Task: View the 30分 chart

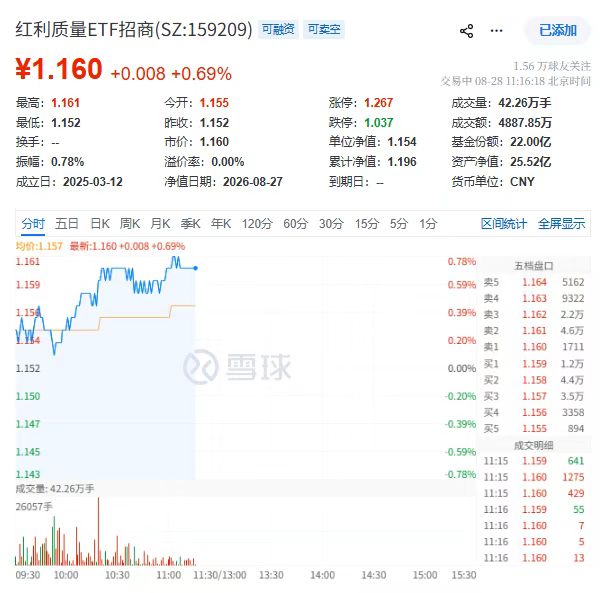Action: tap(331, 223)
